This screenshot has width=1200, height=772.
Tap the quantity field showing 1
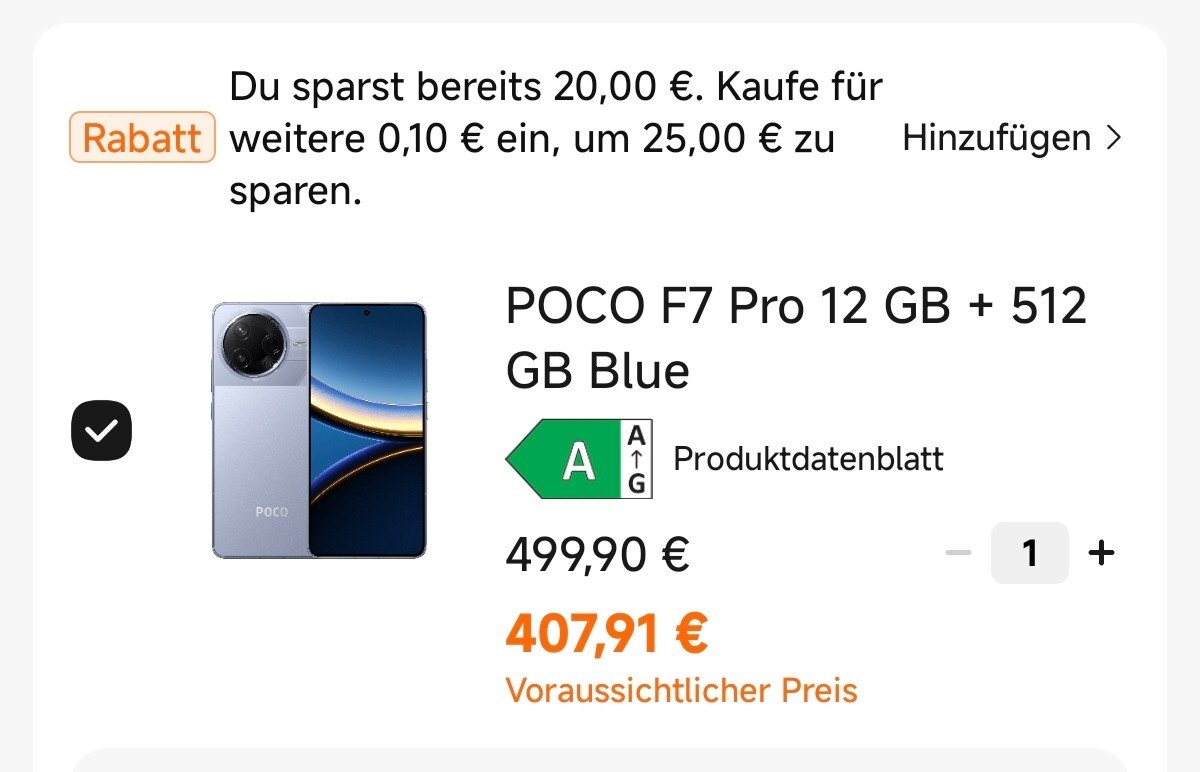pyautogui.click(x=1029, y=553)
